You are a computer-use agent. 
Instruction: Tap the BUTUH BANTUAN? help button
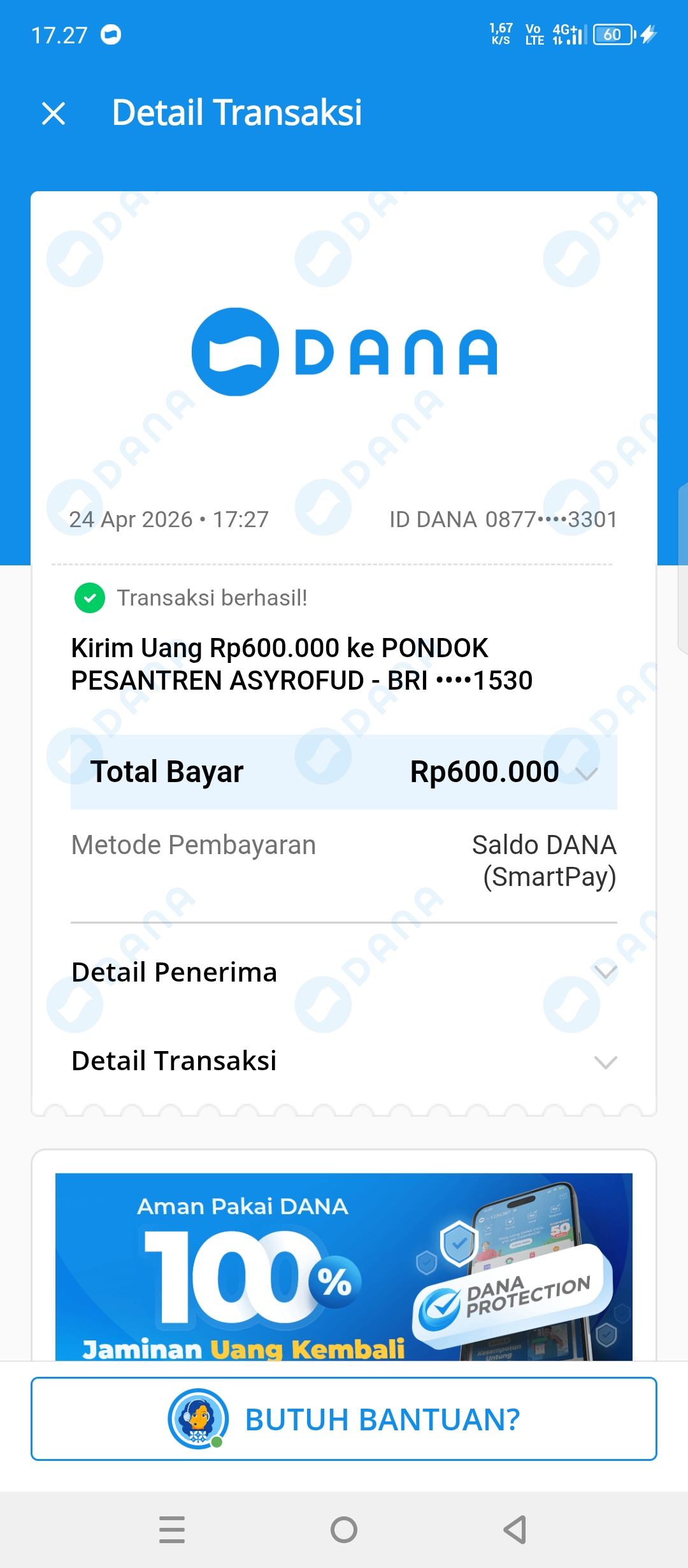coord(344,1419)
